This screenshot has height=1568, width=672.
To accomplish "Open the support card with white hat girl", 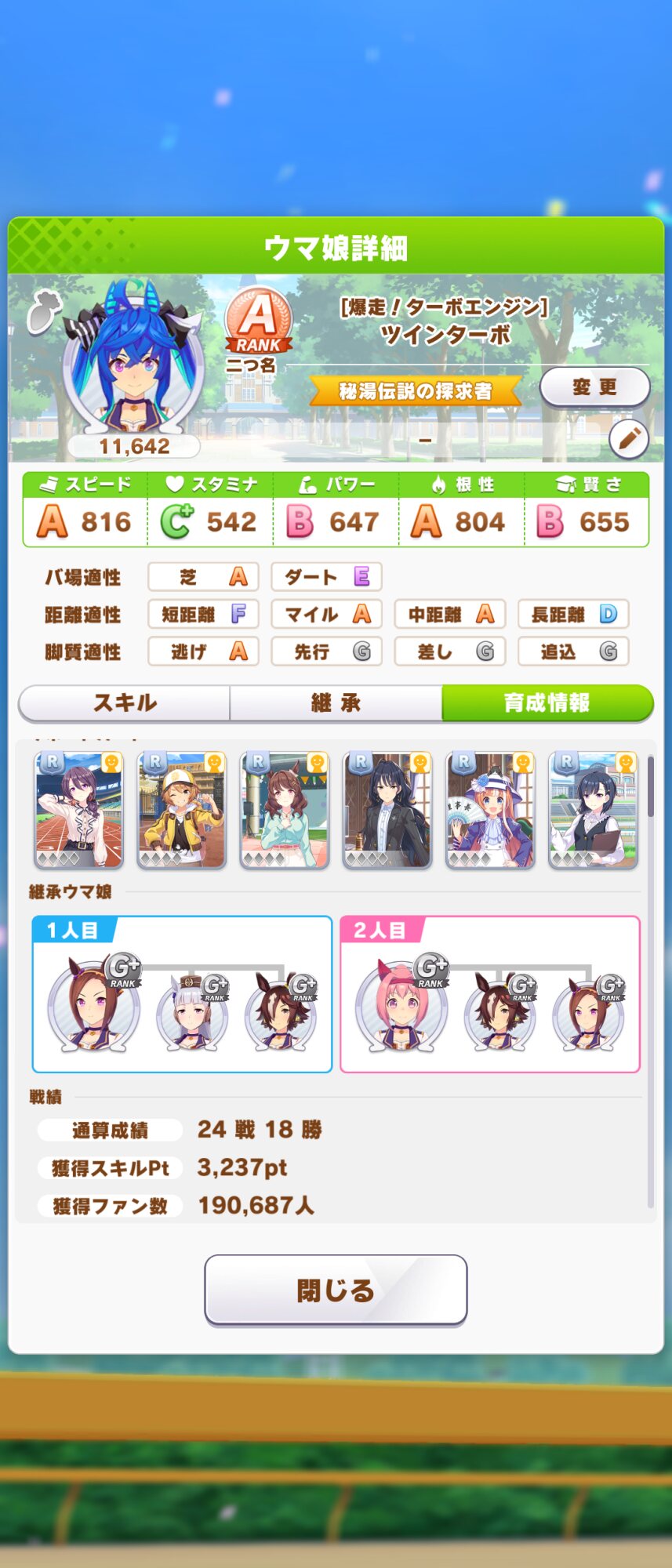I will pyautogui.click(x=490, y=810).
